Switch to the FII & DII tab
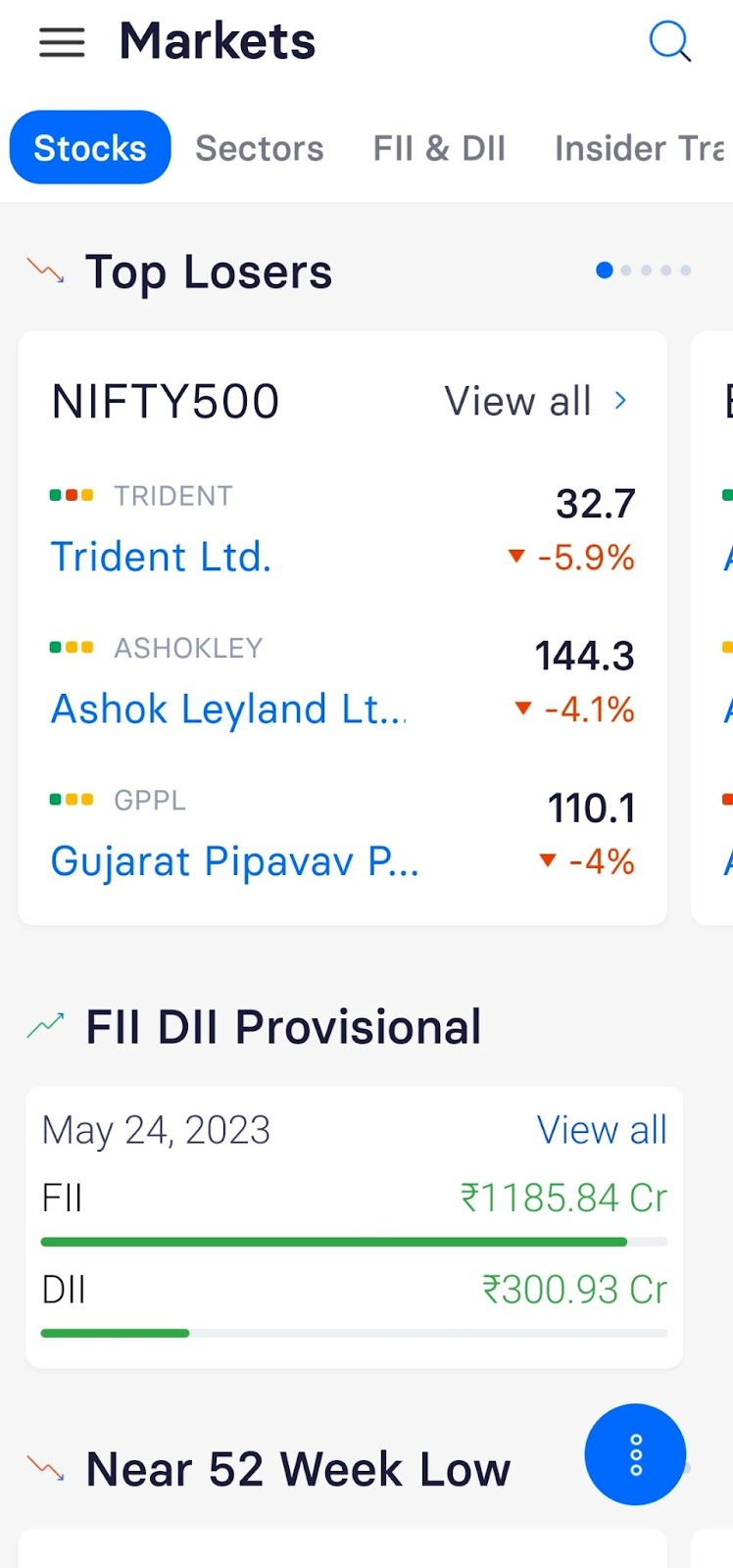733x1568 pixels. coord(439,148)
